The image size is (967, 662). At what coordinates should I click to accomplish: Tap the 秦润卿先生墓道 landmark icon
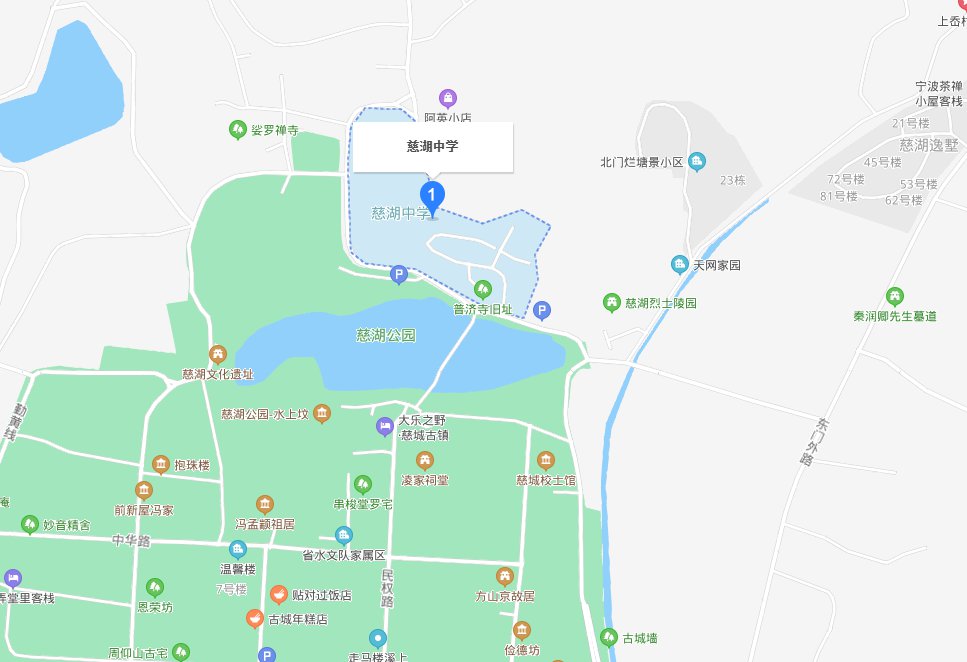click(895, 296)
